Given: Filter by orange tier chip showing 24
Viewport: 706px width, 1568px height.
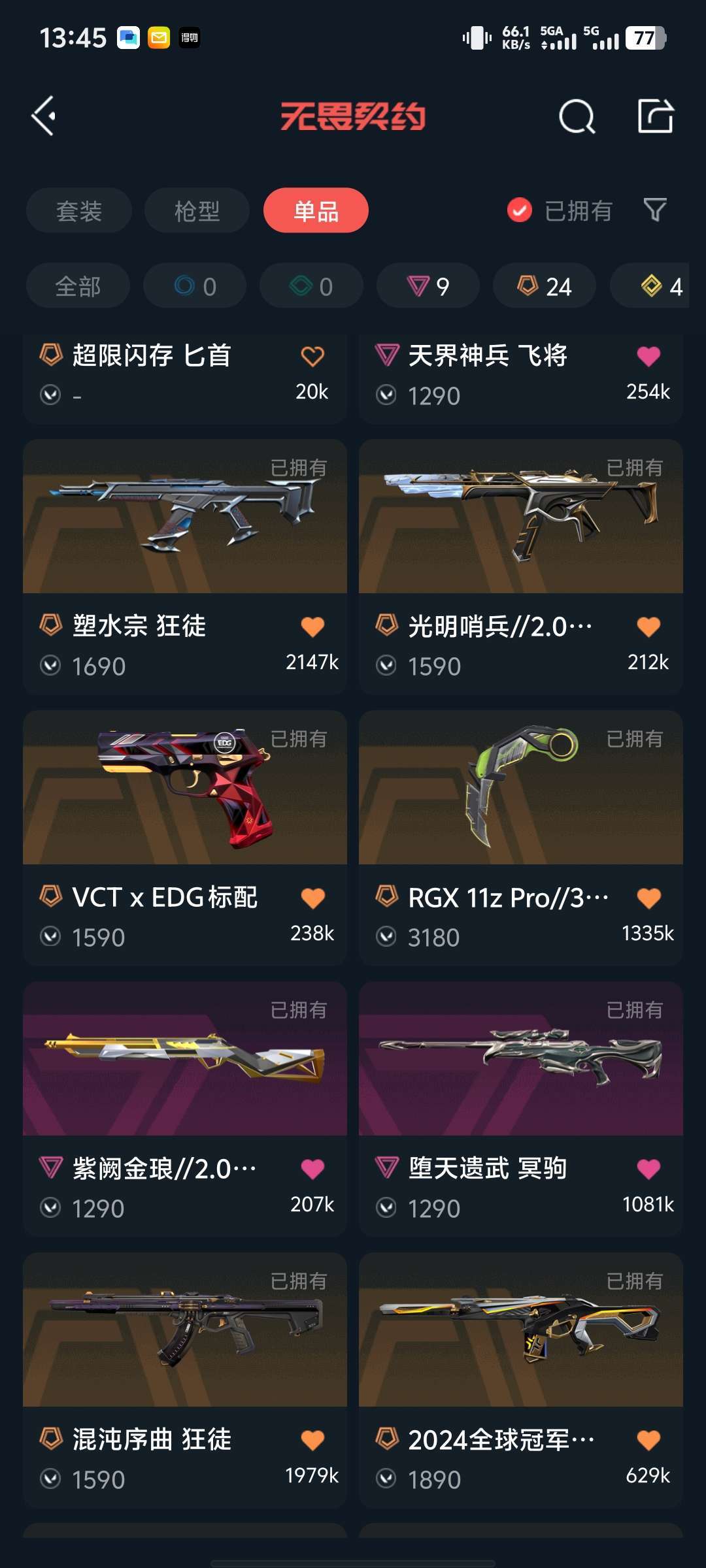Looking at the screenshot, I should tap(545, 286).
